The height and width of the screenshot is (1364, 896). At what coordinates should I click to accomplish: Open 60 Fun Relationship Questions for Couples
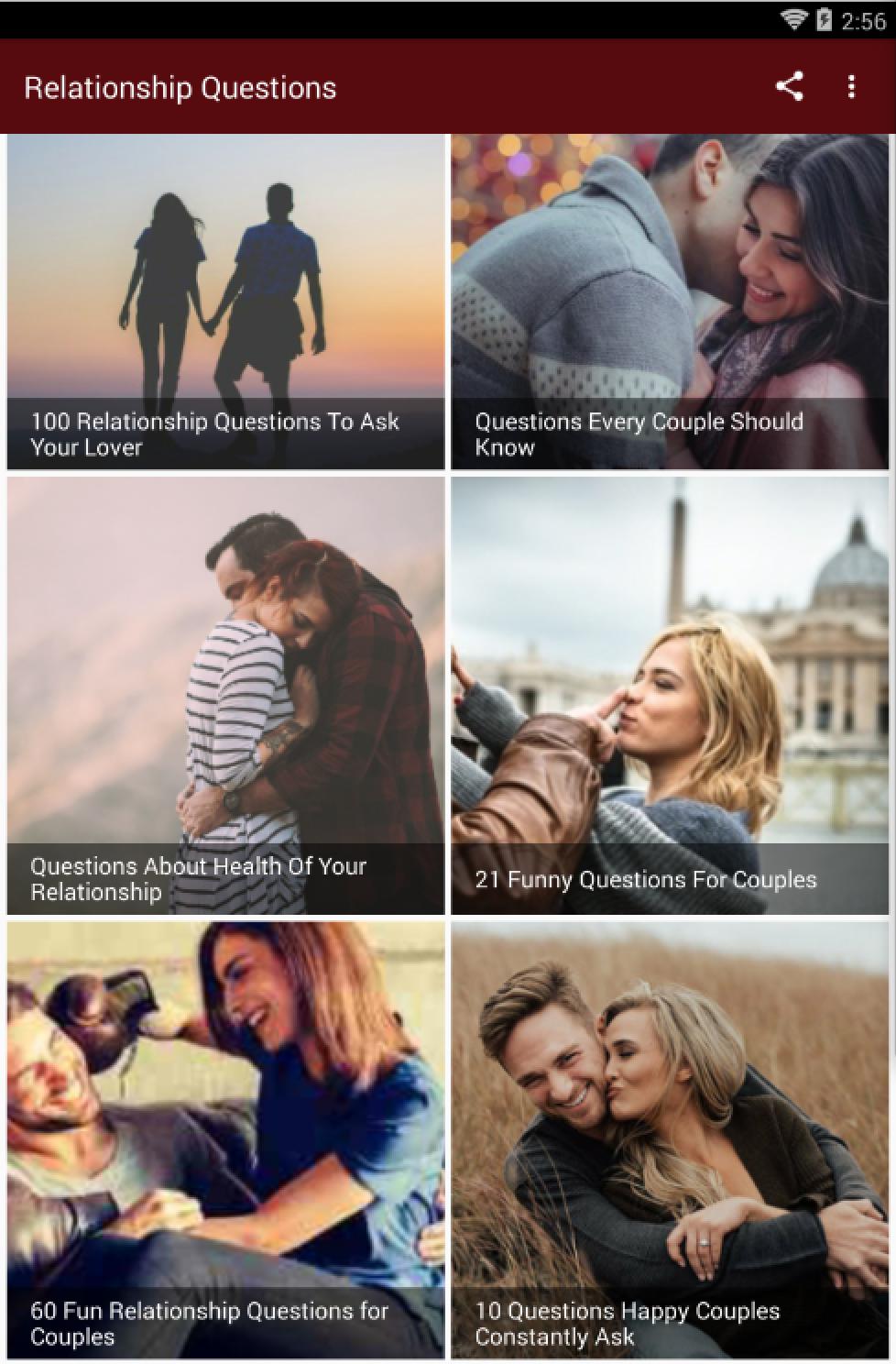tap(225, 1139)
